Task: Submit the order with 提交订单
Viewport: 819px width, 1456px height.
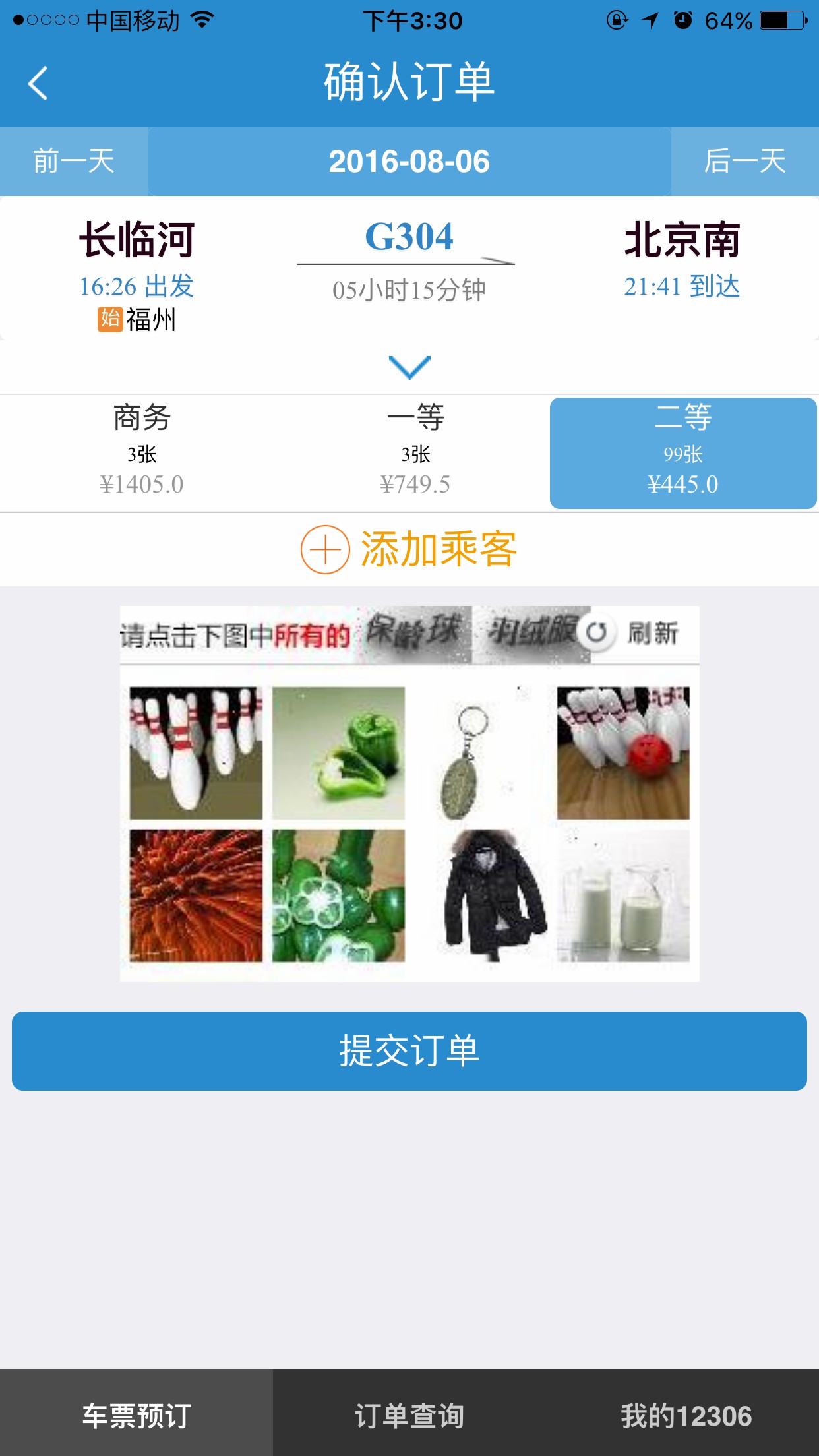Action: (409, 1050)
